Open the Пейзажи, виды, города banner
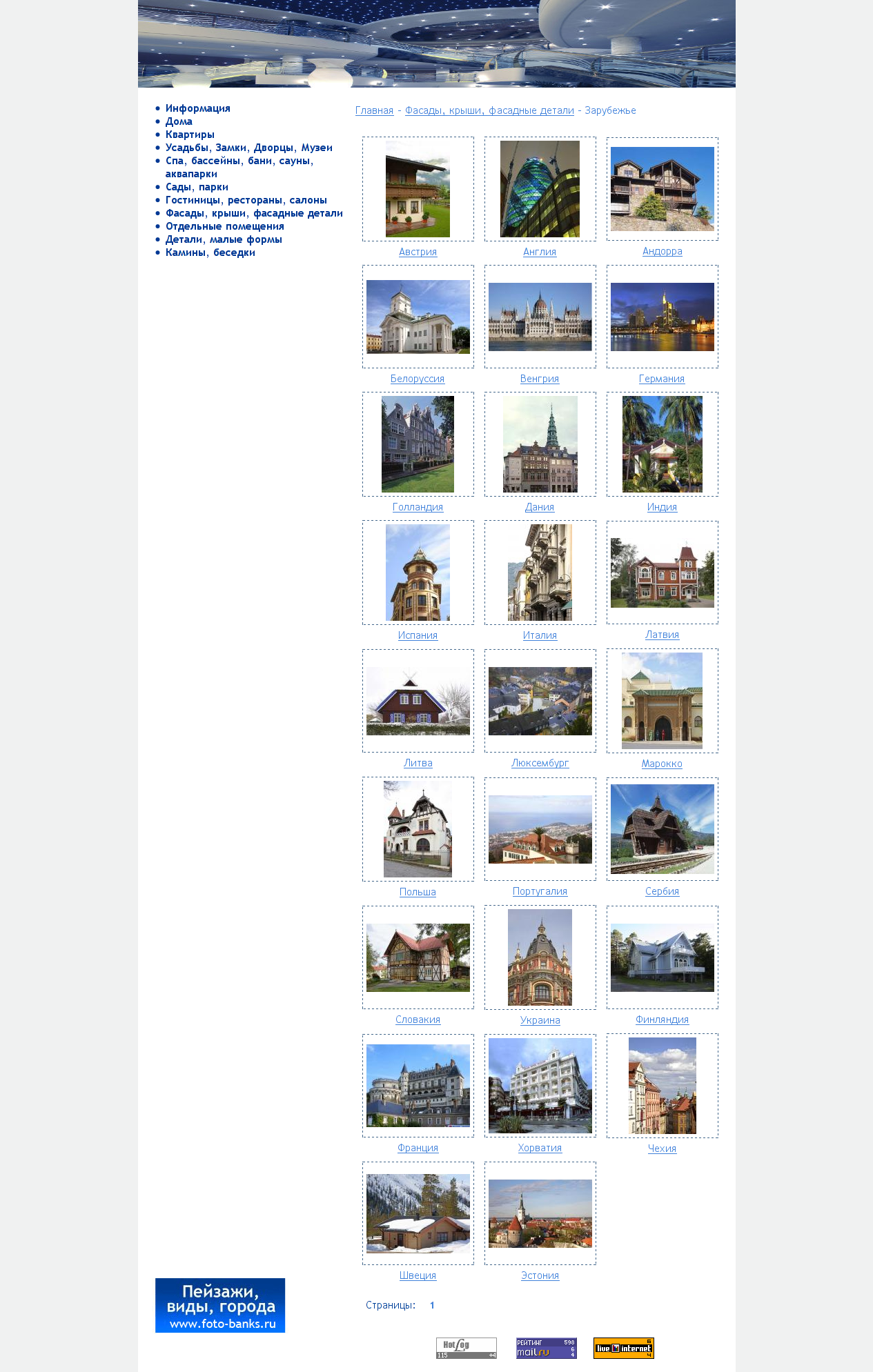The image size is (873, 1372). click(x=220, y=1305)
